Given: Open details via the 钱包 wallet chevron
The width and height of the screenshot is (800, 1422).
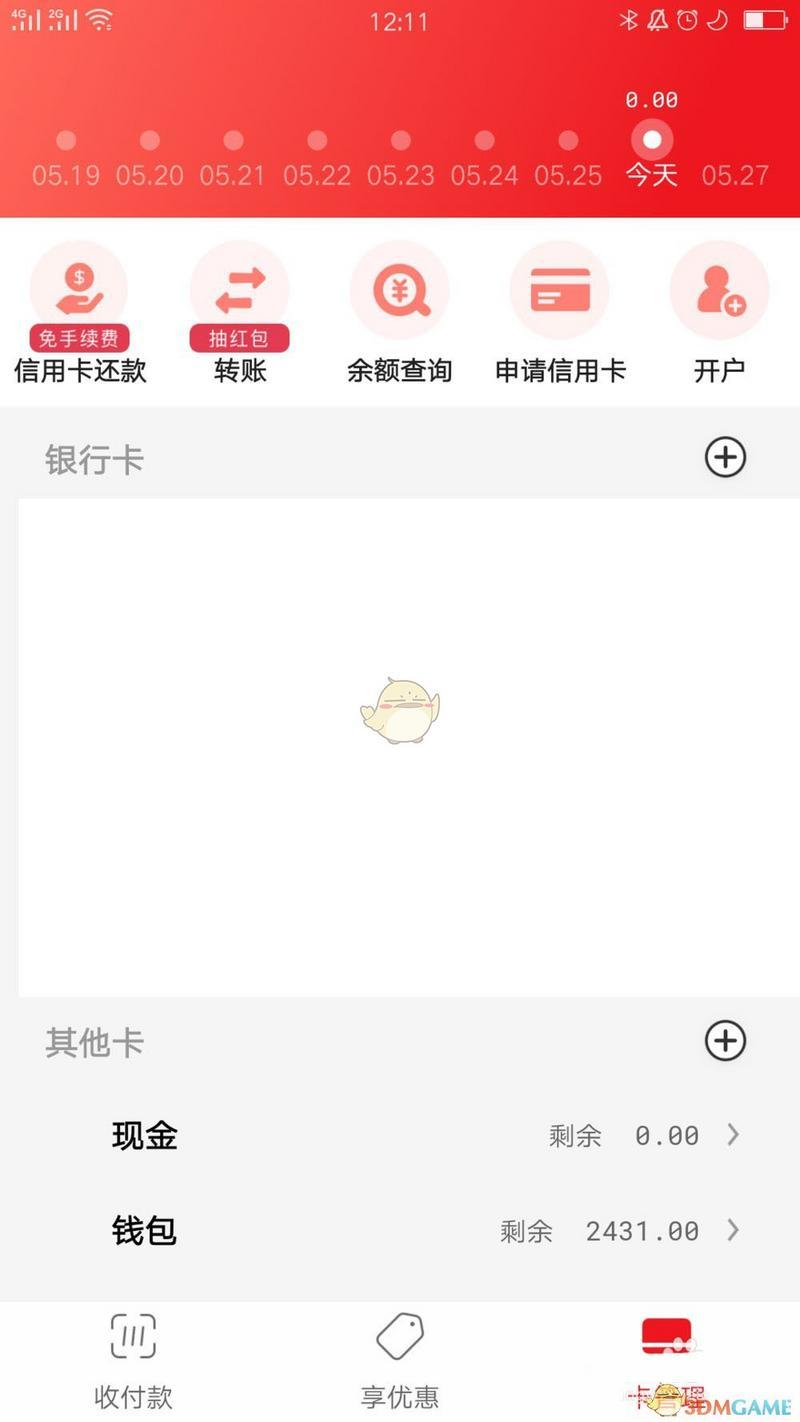Looking at the screenshot, I should coord(734,1231).
